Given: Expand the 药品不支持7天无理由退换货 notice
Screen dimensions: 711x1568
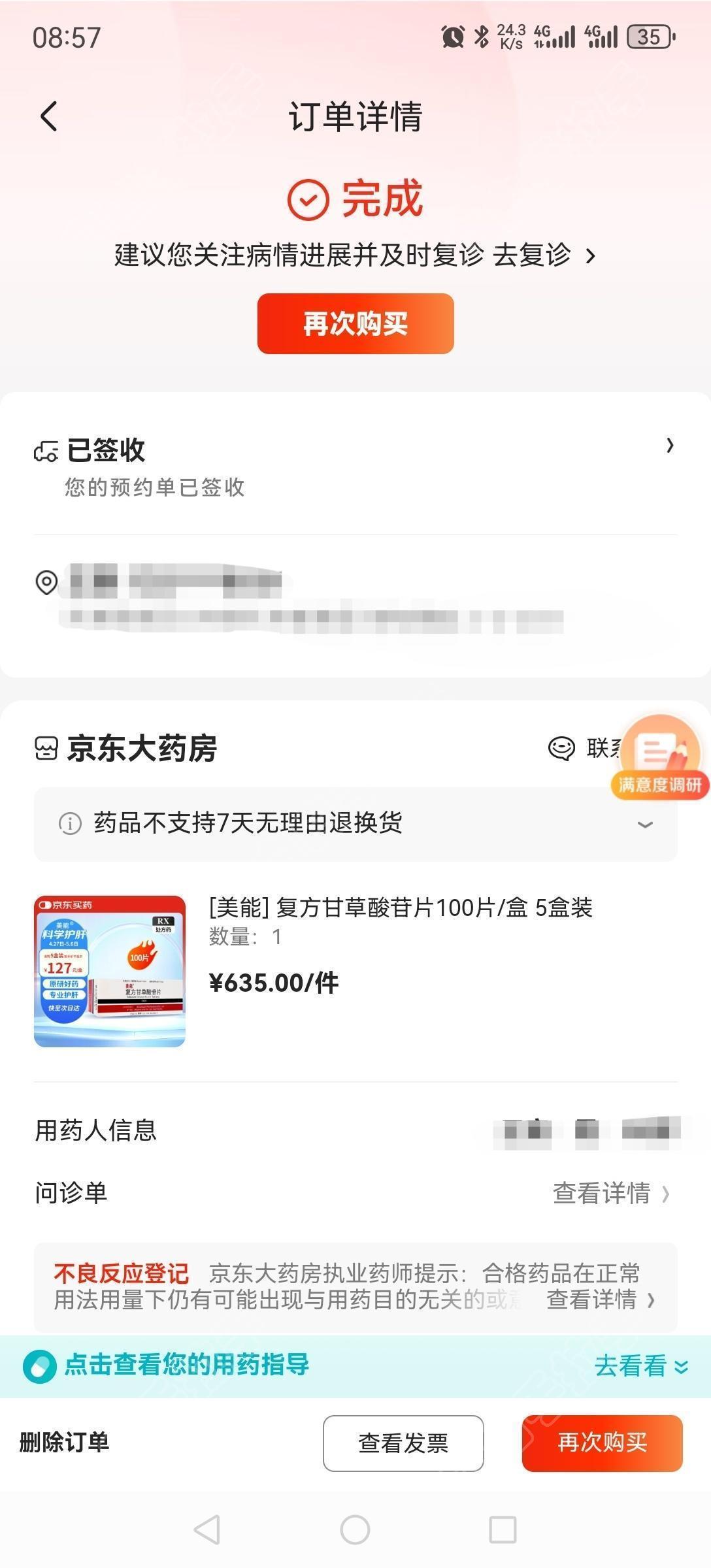Looking at the screenshot, I should point(644,824).
